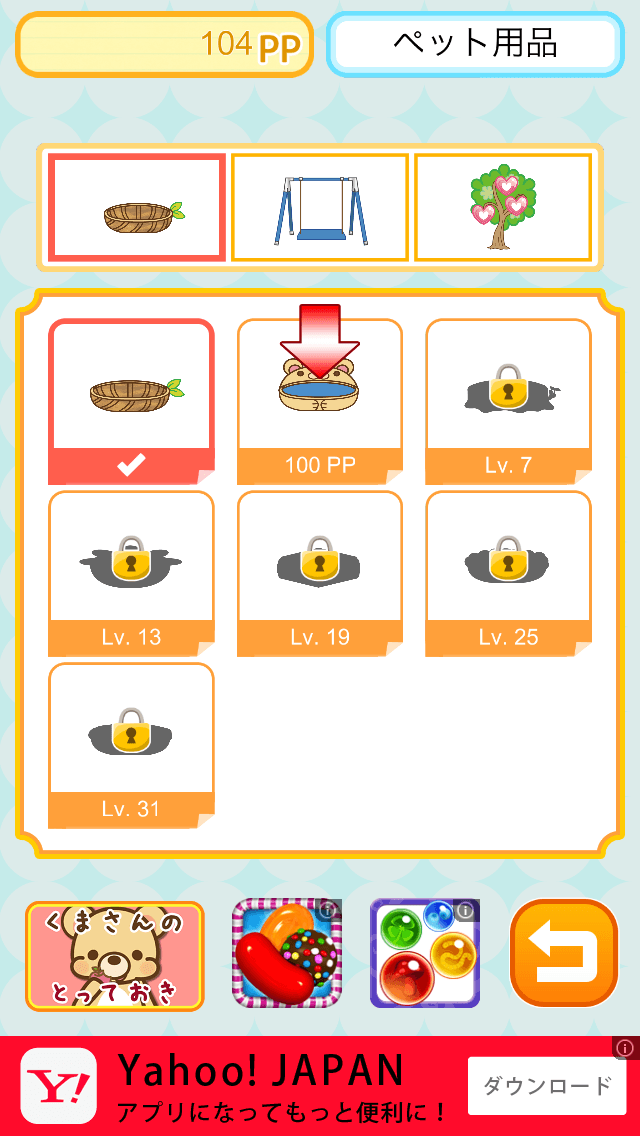Switch to the swing category tab
Image resolution: width=640 pixels, height=1136 pixels.
tap(320, 207)
